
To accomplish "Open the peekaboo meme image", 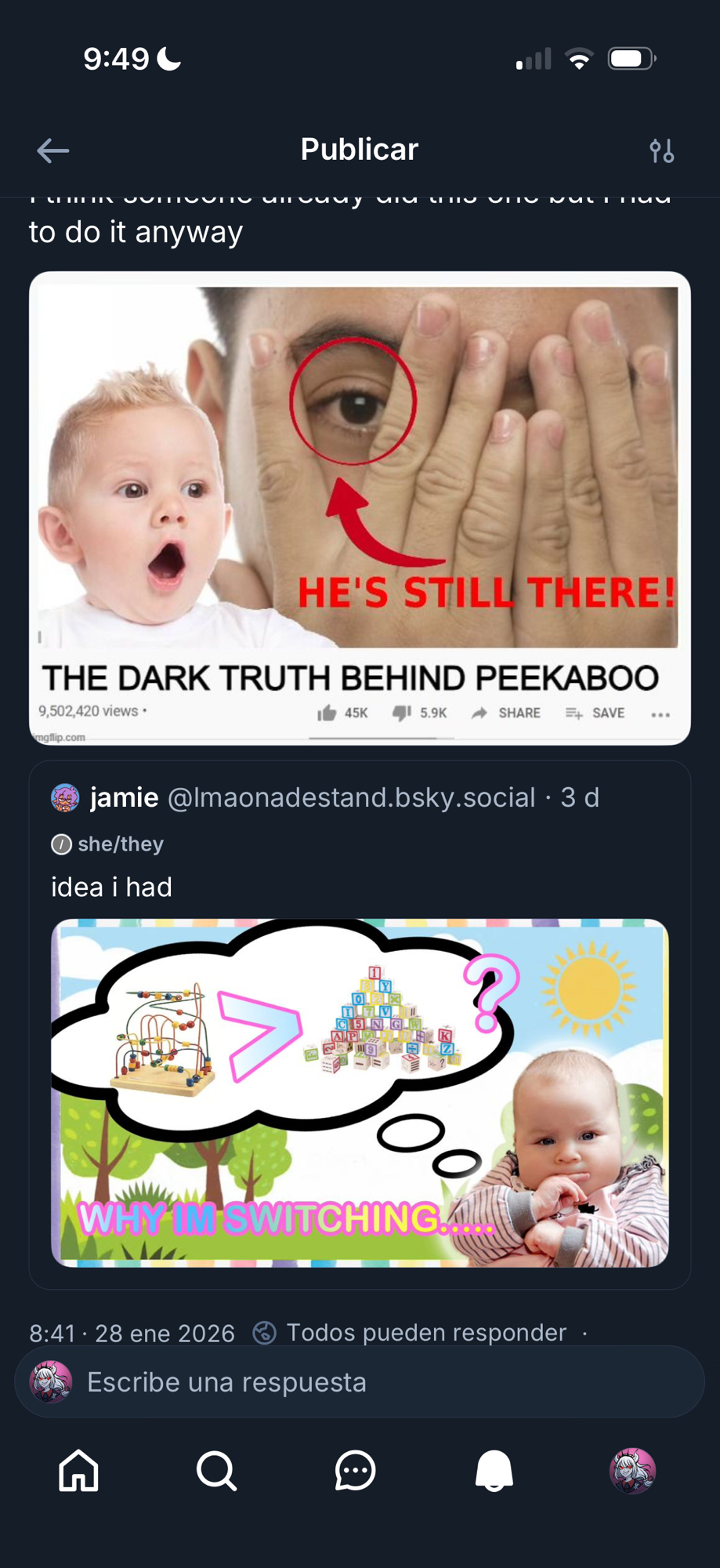I will 360,508.
